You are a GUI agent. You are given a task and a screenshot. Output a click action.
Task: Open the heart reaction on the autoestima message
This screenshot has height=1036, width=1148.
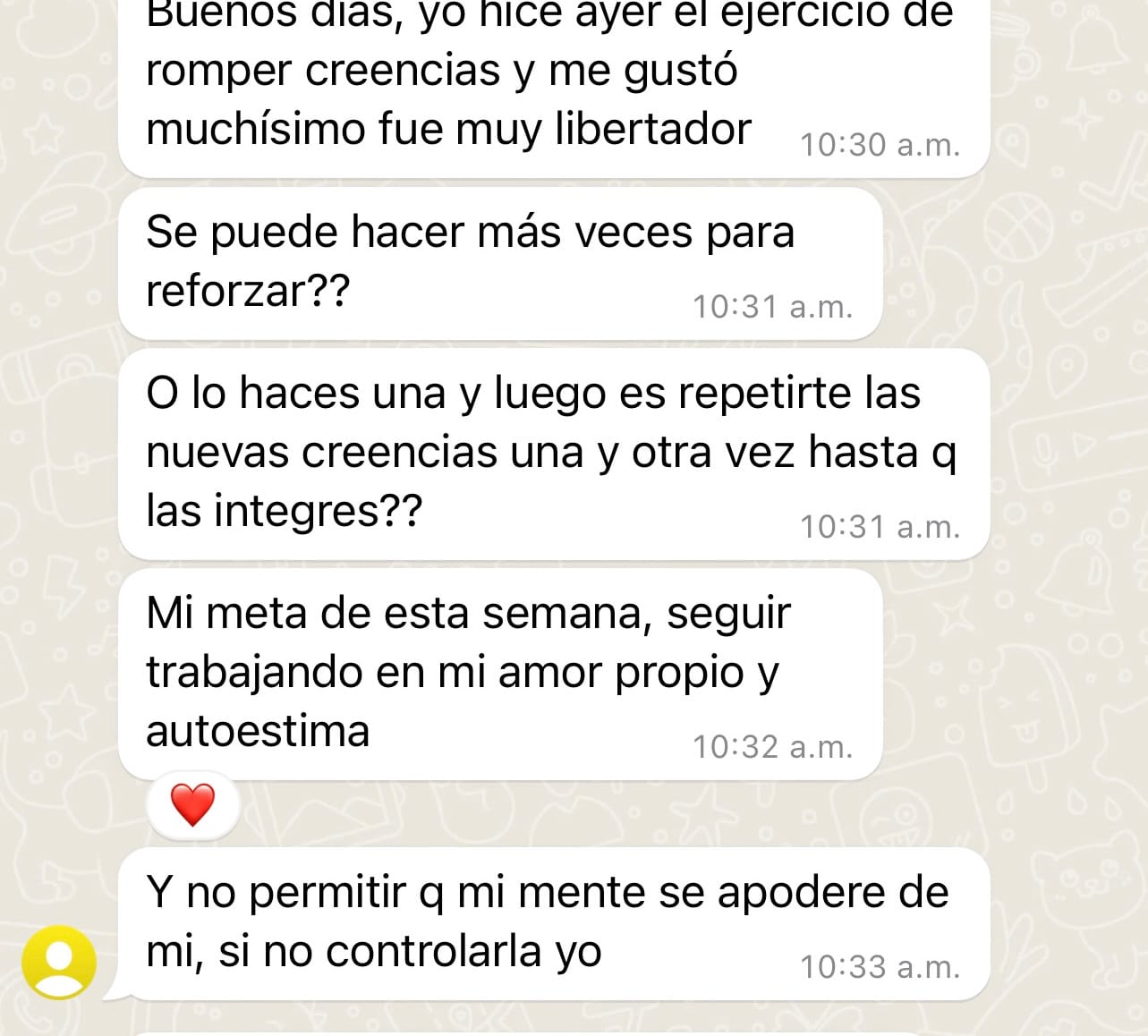tap(192, 804)
